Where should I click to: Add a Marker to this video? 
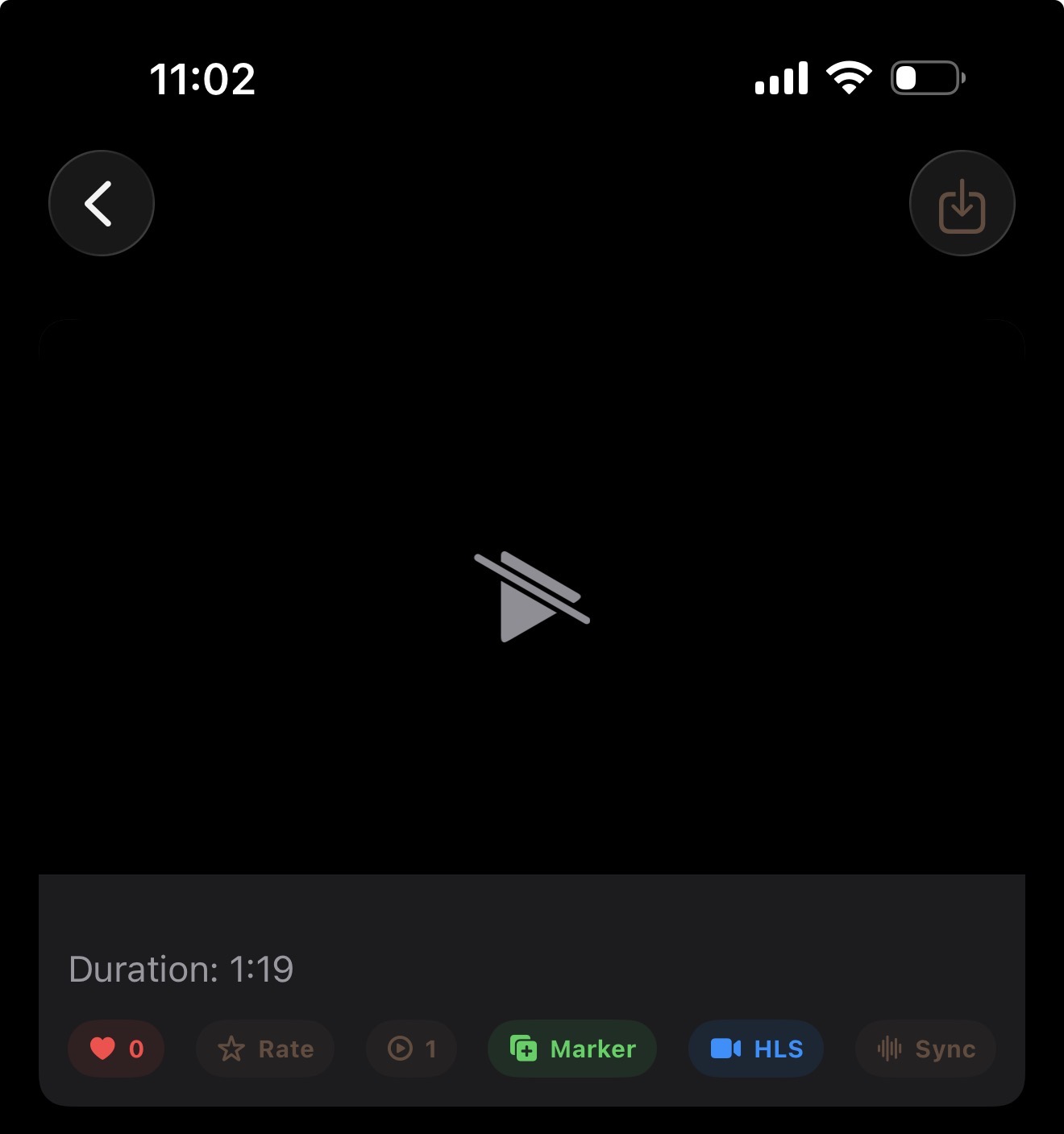(572, 1049)
